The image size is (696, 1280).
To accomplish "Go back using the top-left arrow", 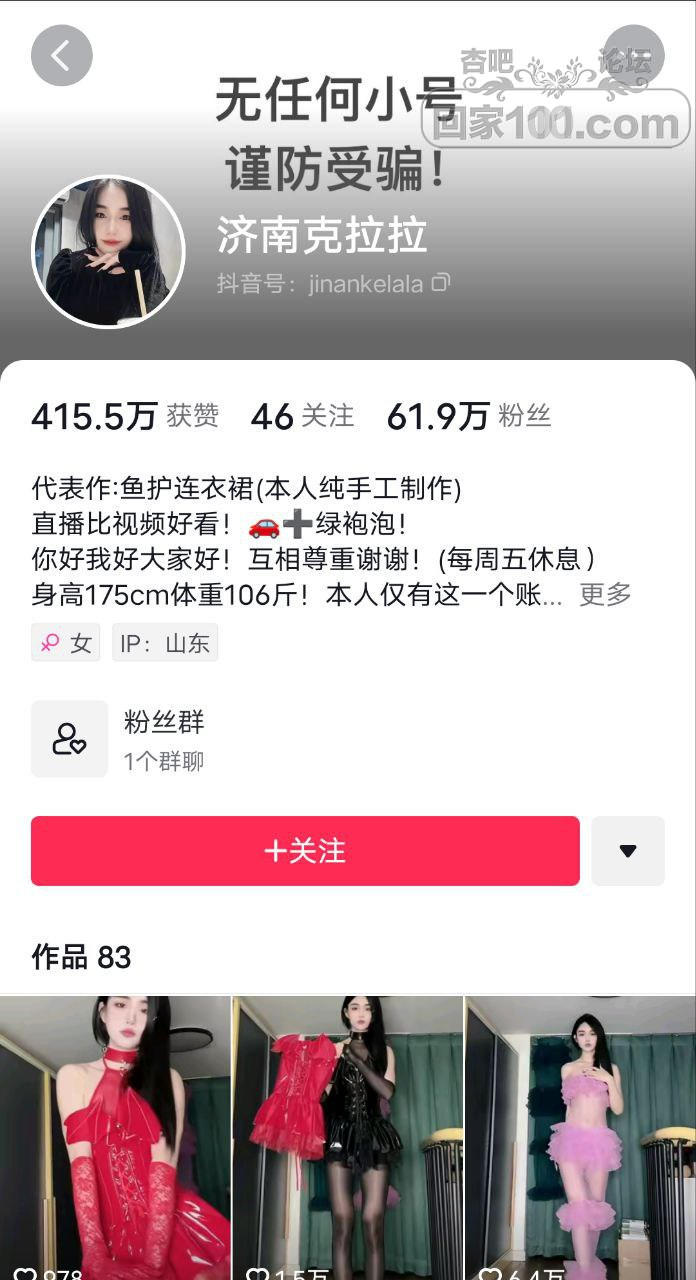I will click(61, 56).
